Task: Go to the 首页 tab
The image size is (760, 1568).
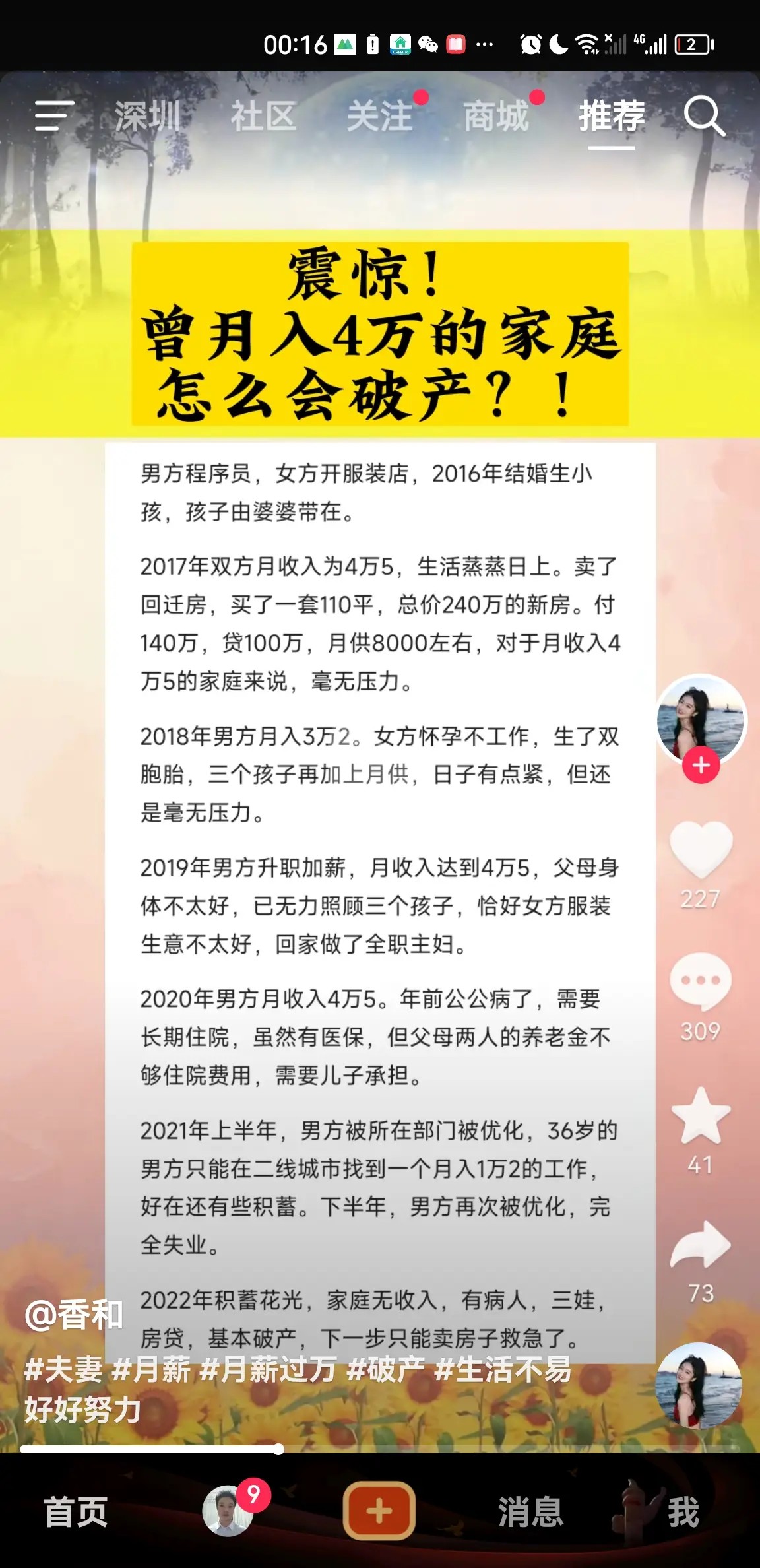Action: [75, 1512]
